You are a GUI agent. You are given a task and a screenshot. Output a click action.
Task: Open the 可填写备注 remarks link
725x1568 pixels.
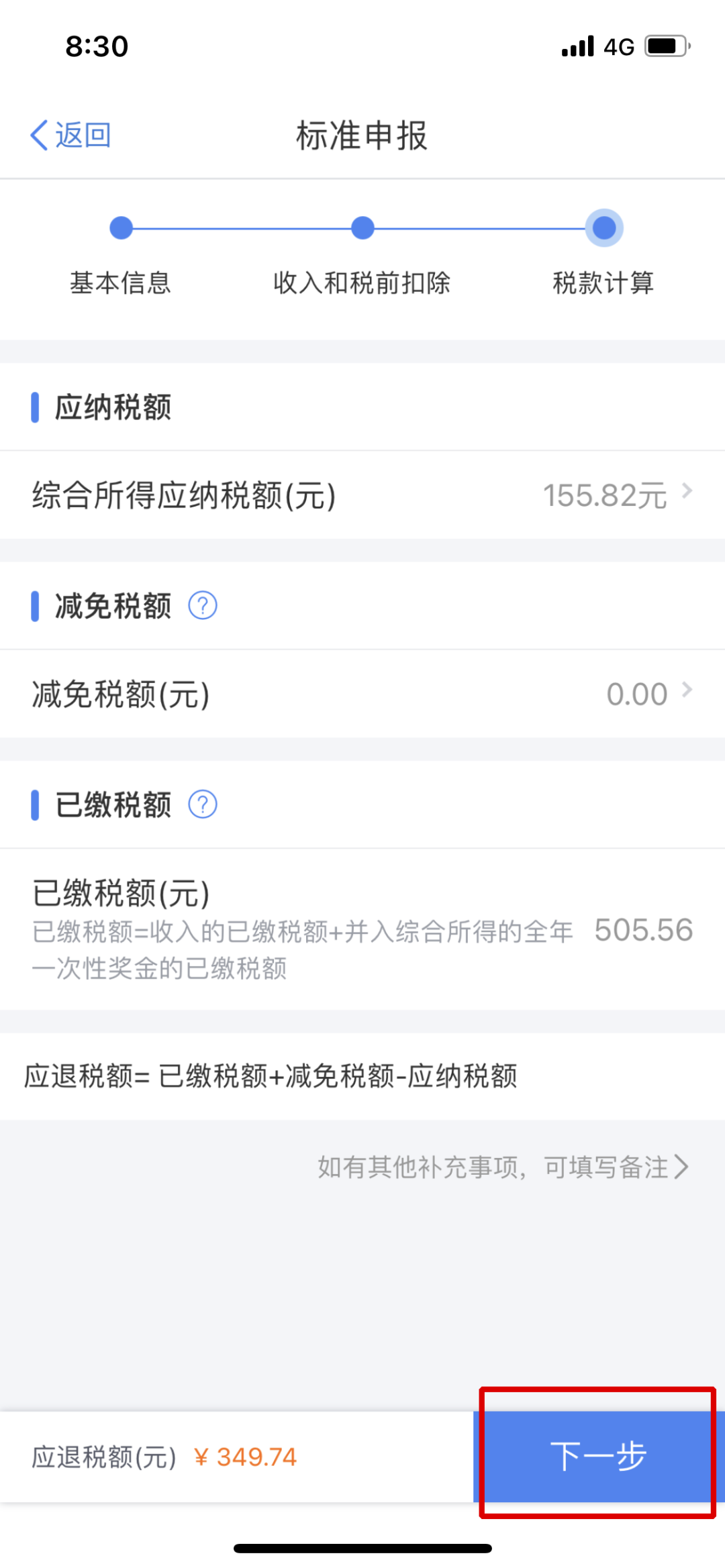pyautogui.click(x=503, y=1167)
